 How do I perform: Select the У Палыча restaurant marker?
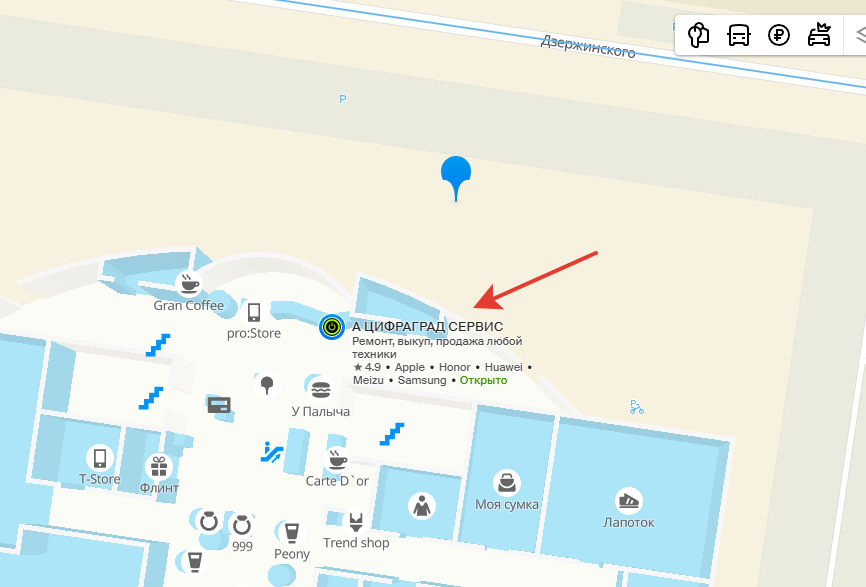(x=321, y=389)
